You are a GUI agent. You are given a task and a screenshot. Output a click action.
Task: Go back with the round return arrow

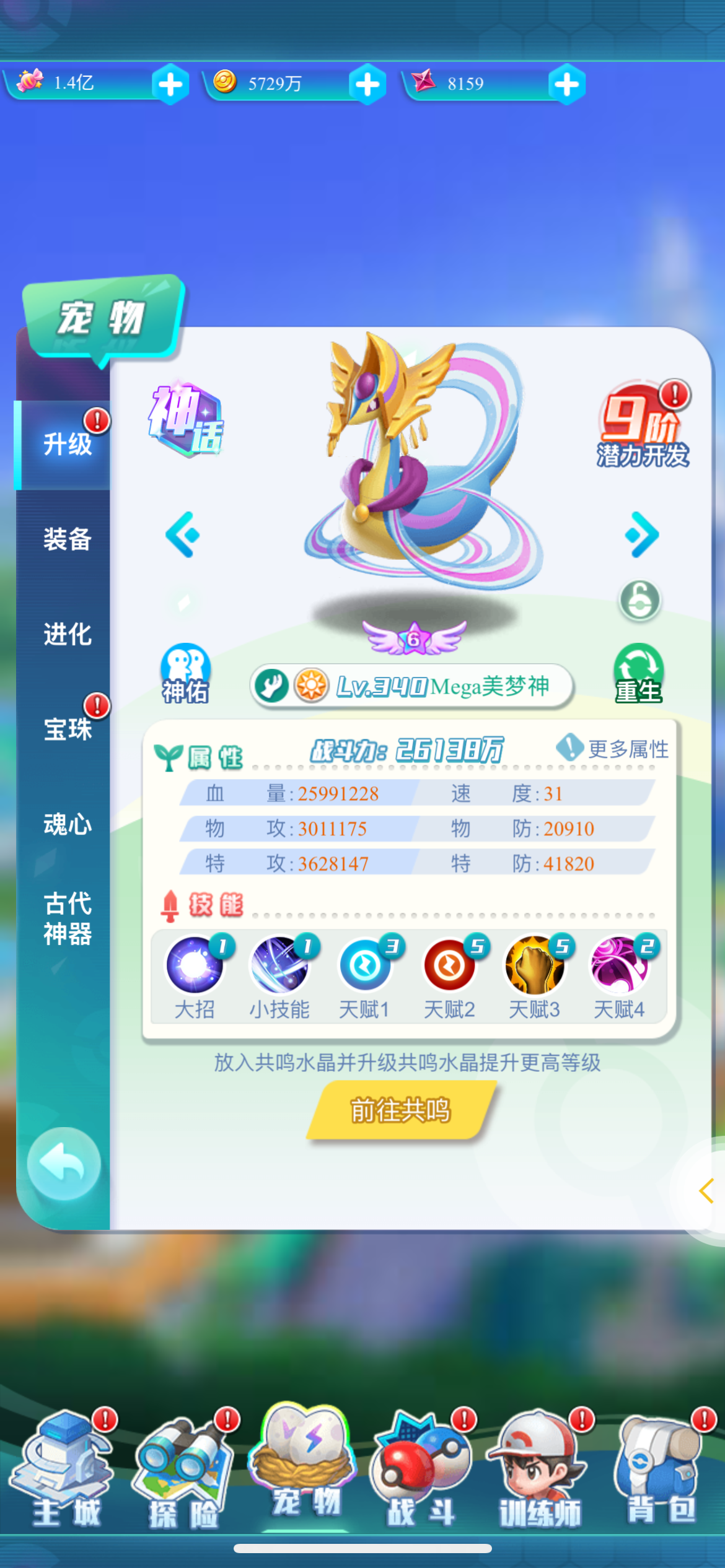64,1163
